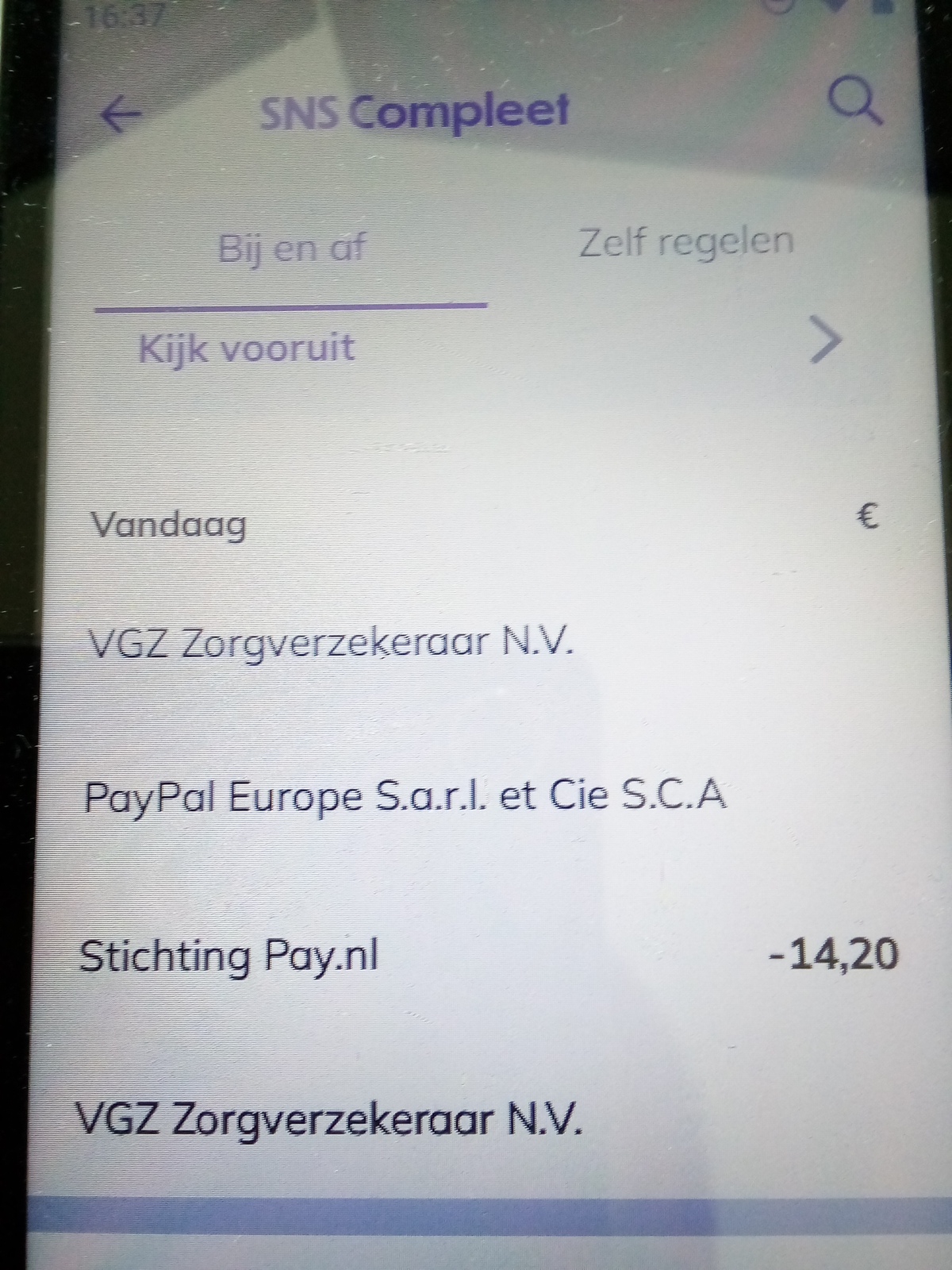Switch to the Bij en af tab
Viewport: 952px width, 1270px height.
(291, 248)
